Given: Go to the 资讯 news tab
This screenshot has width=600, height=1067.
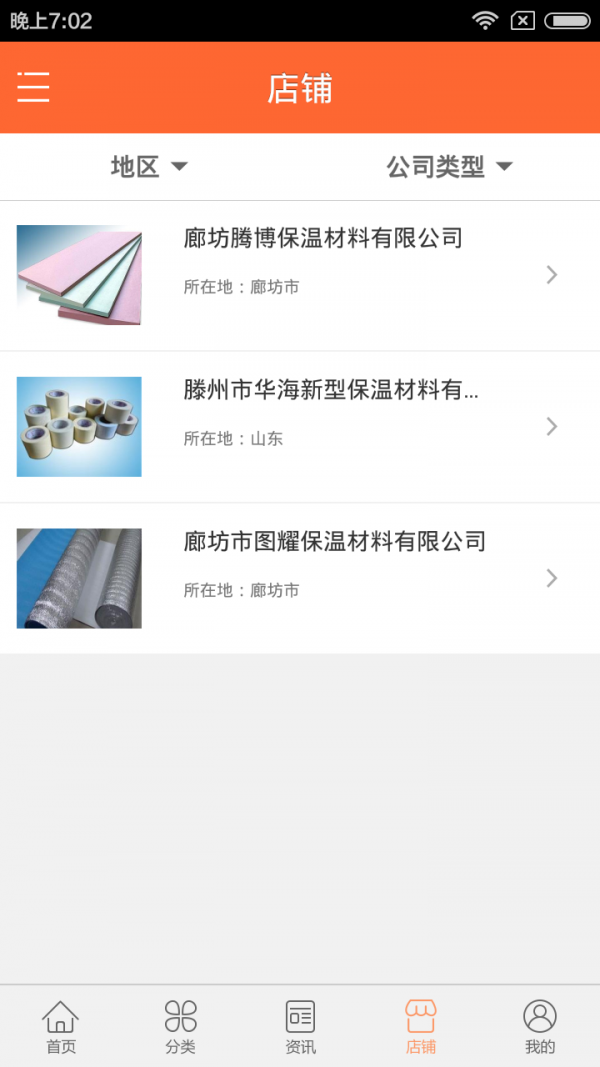Looking at the screenshot, I should tap(300, 1027).
